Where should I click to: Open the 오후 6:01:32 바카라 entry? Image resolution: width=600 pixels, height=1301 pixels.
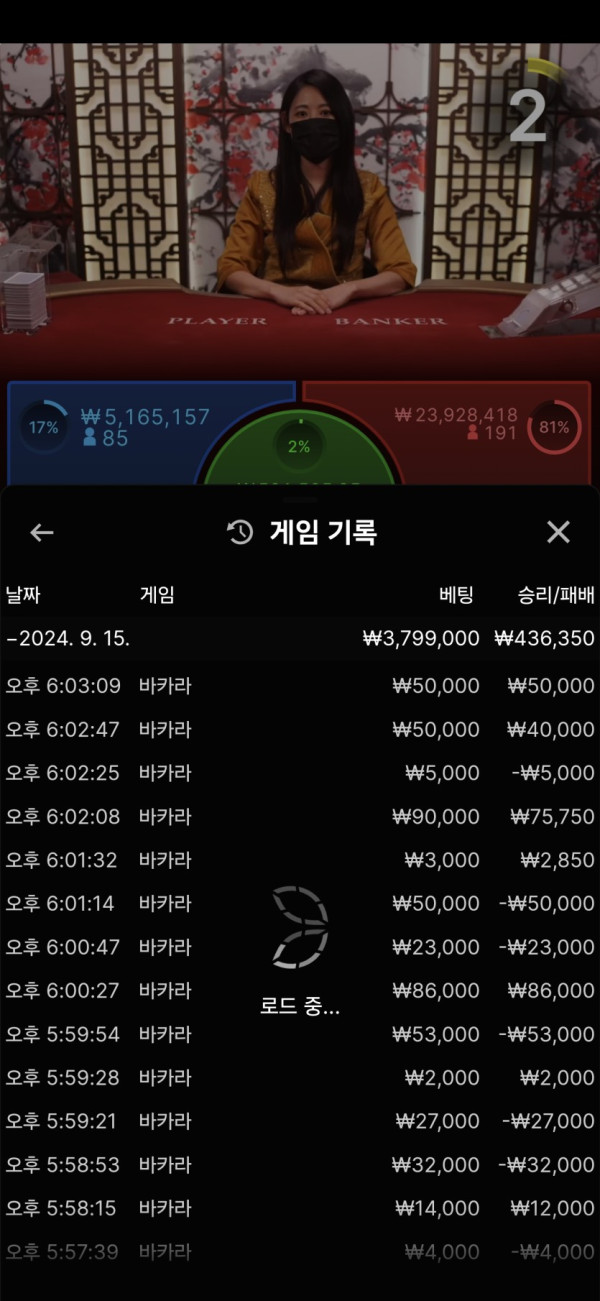click(300, 860)
